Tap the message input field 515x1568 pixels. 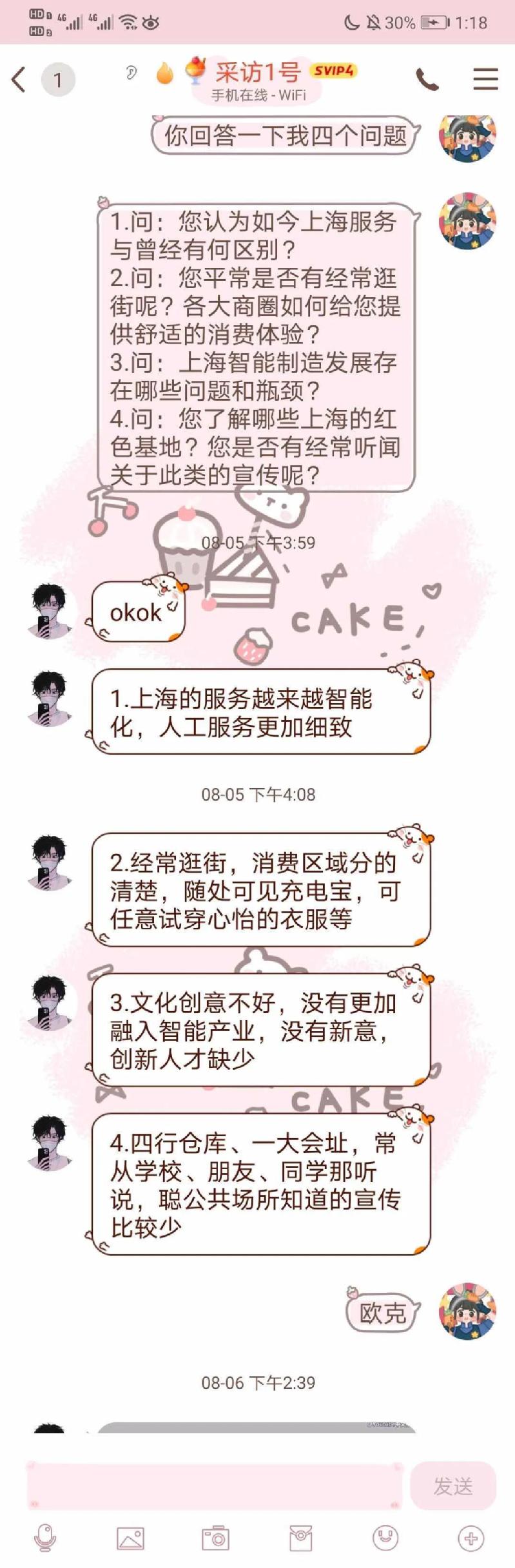click(x=215, y=1486)
